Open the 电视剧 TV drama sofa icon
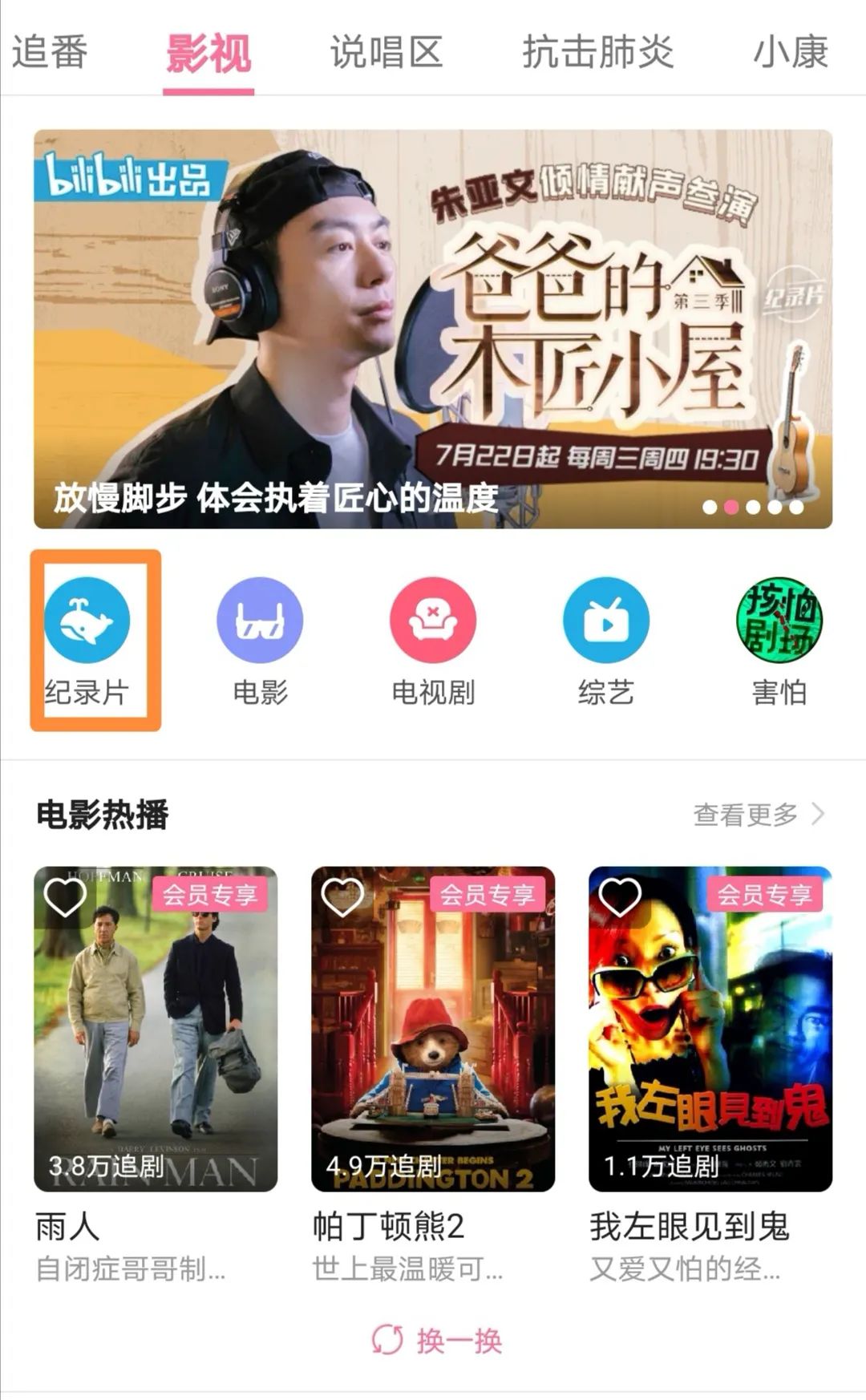The height and width of the screenshot is (1400, 866). pyautogui.click(x=433, y=621)
